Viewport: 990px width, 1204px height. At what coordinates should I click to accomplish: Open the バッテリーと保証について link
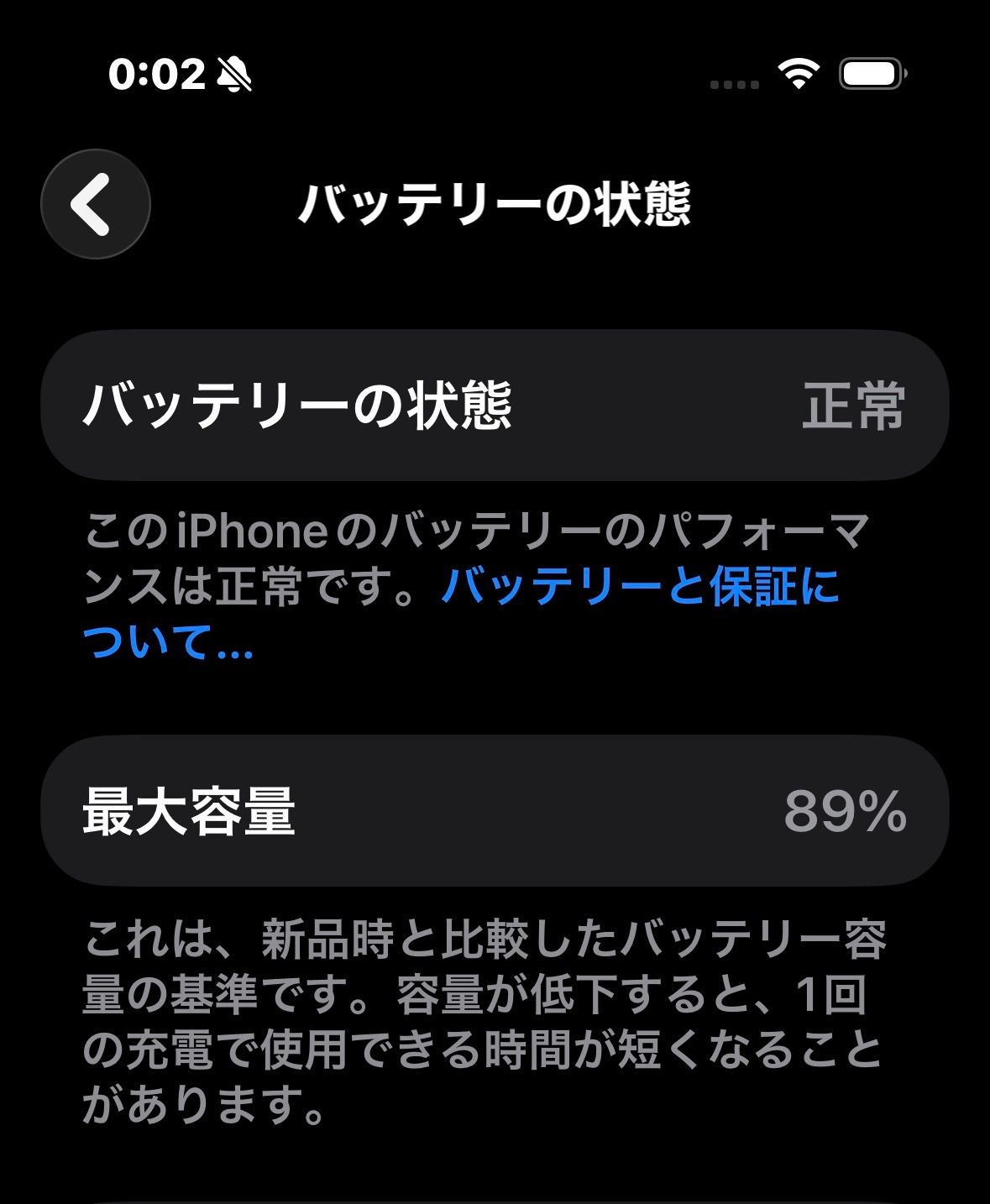click(638, 587)
